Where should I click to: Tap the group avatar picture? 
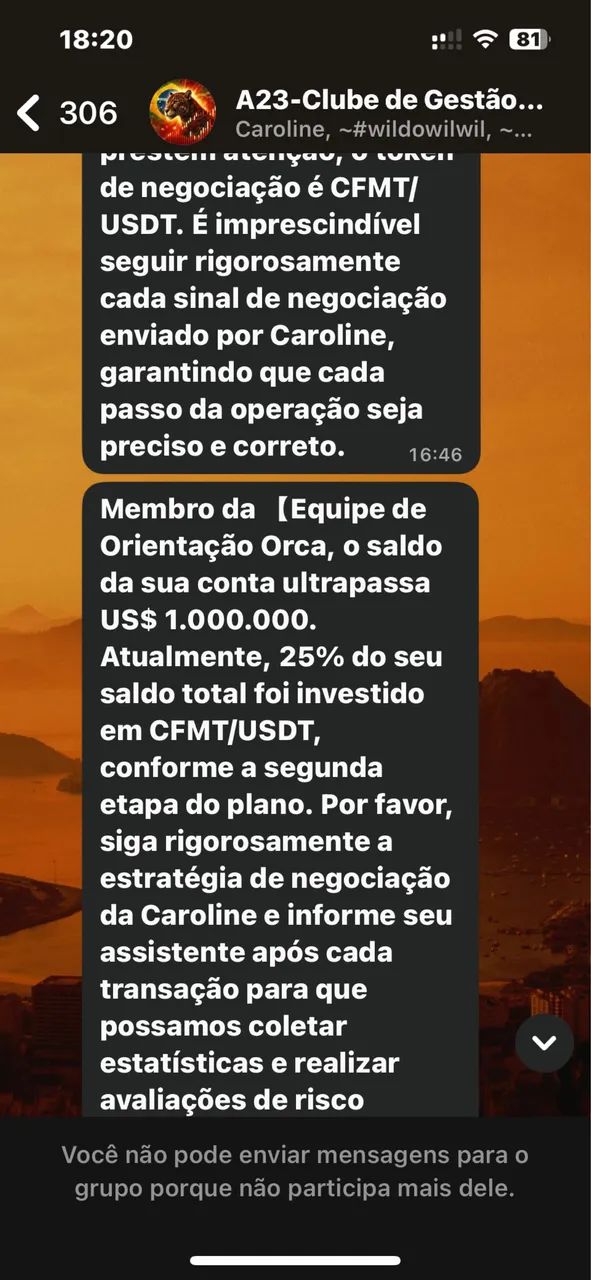click(x=182, y=113)
